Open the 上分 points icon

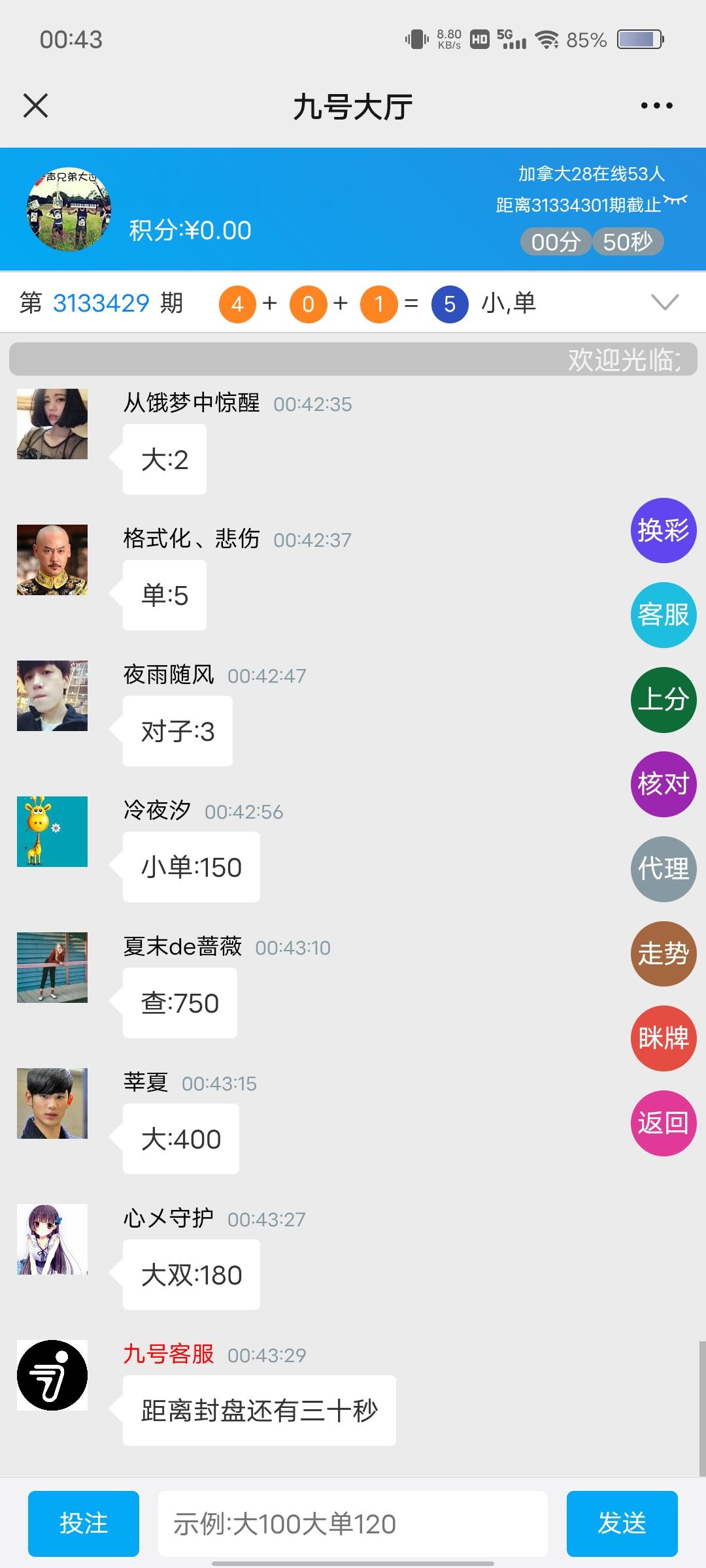(662, 699)
